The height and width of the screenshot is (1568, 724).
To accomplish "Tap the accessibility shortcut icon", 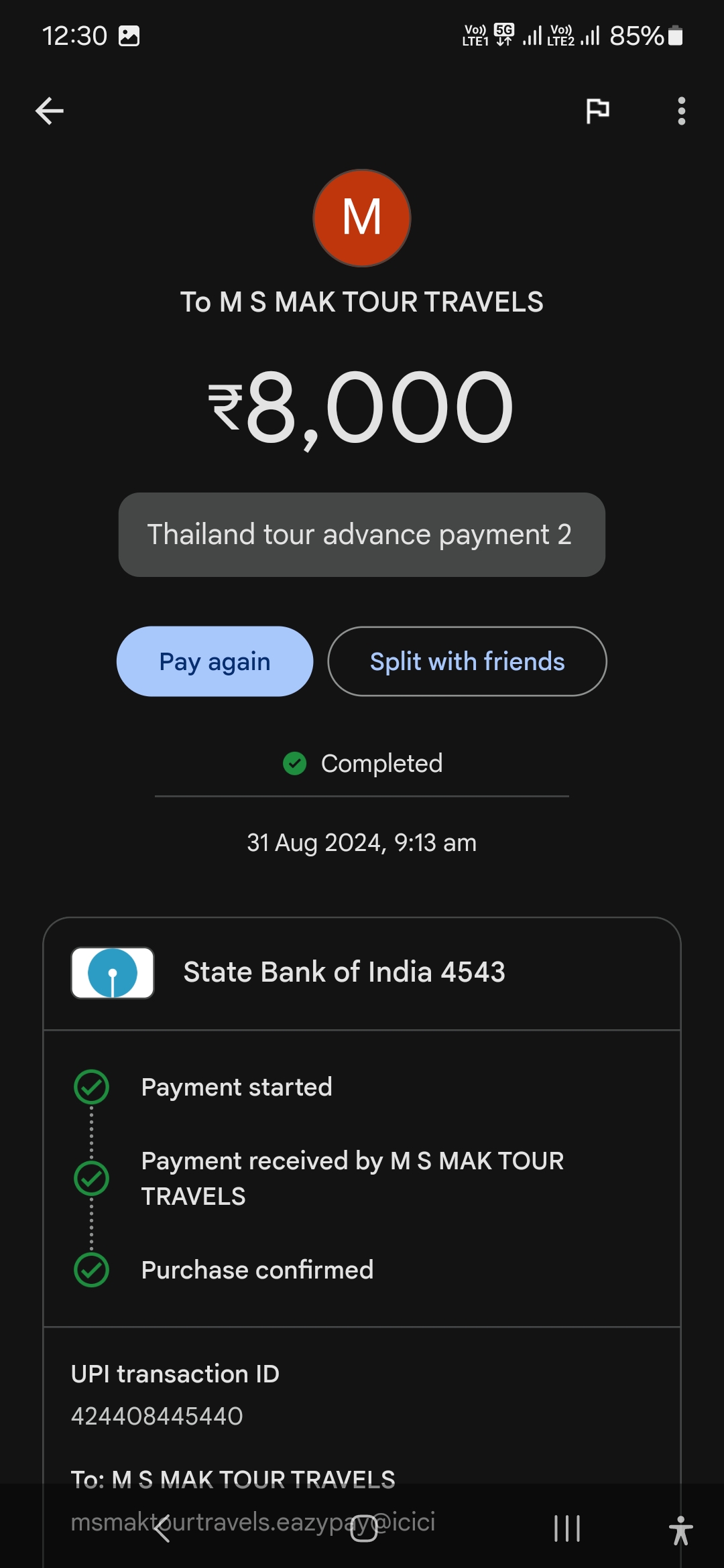I will [x=680, y=1530].
